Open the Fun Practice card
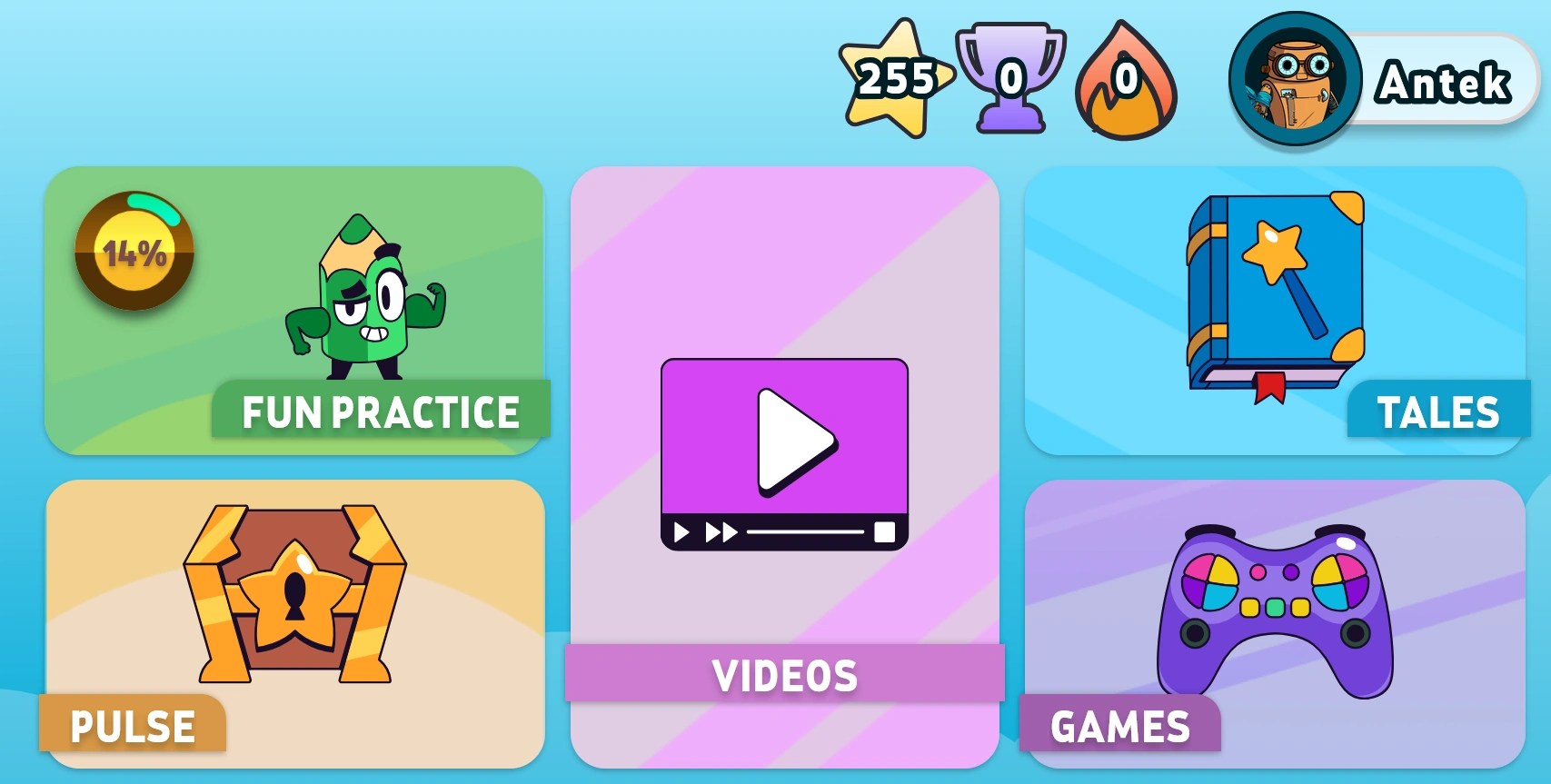Screen dimensions: 1551x784 (294, 311)
